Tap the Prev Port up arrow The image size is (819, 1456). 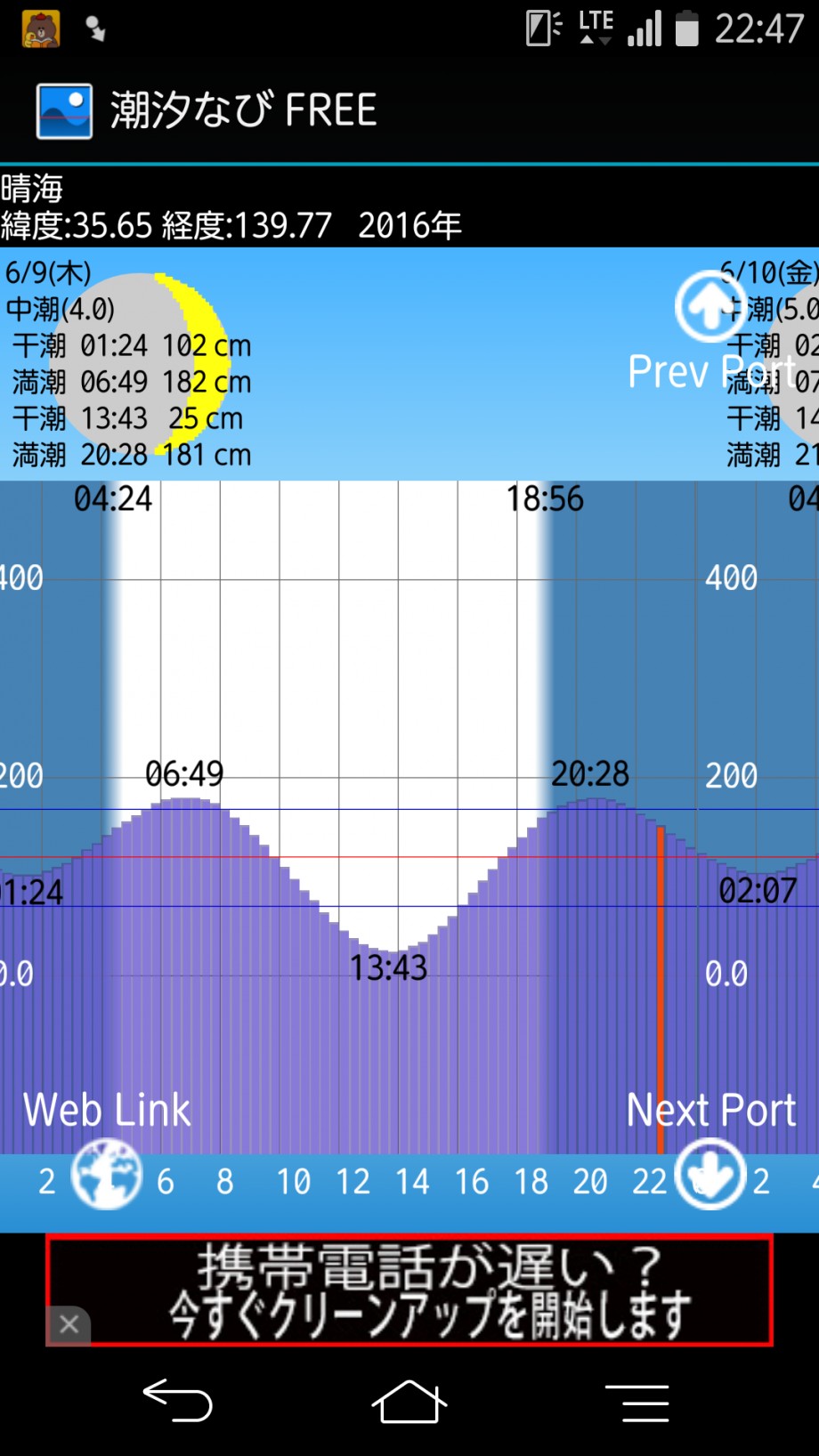(x=710, y=307)
